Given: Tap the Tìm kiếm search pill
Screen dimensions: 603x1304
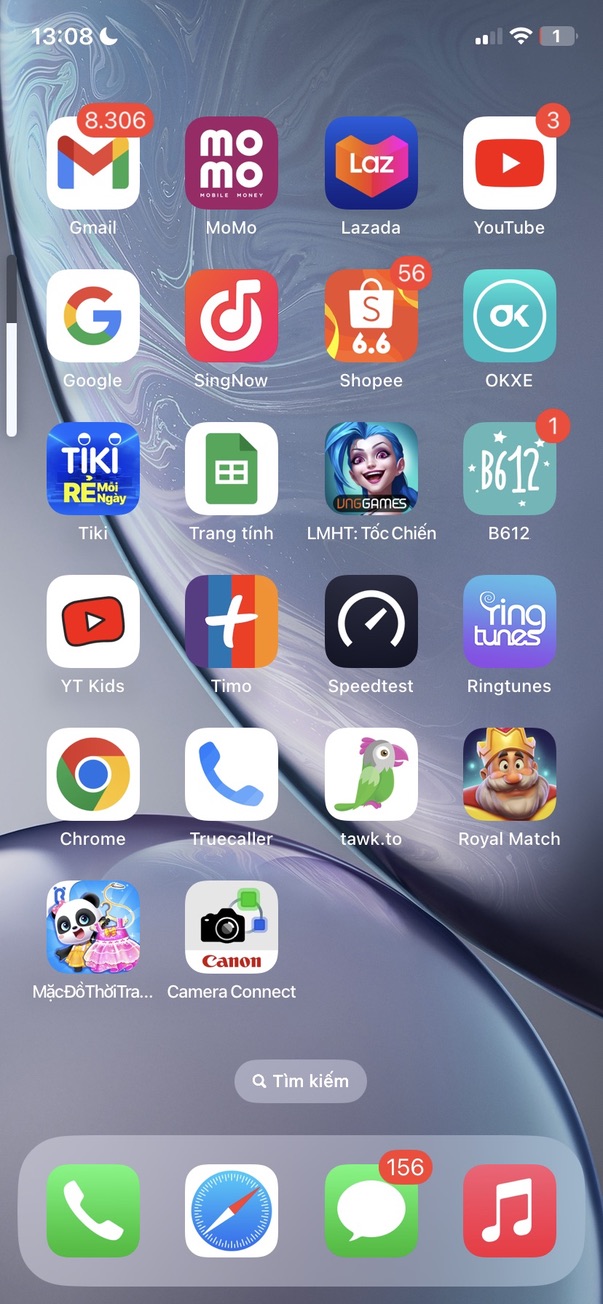Looking at the screenshot, I should (301, 1081).
